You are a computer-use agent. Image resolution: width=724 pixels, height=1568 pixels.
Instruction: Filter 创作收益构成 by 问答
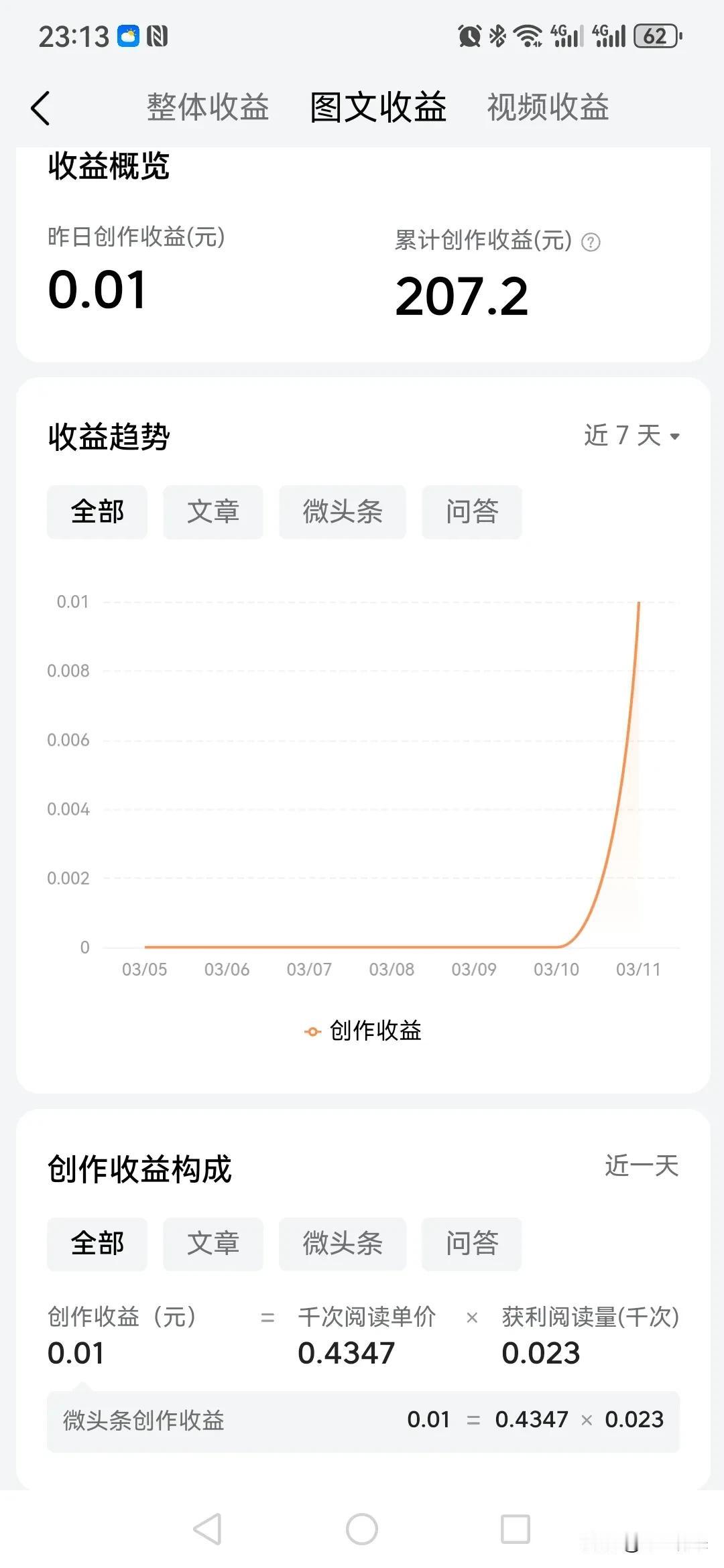[472, 1244]
